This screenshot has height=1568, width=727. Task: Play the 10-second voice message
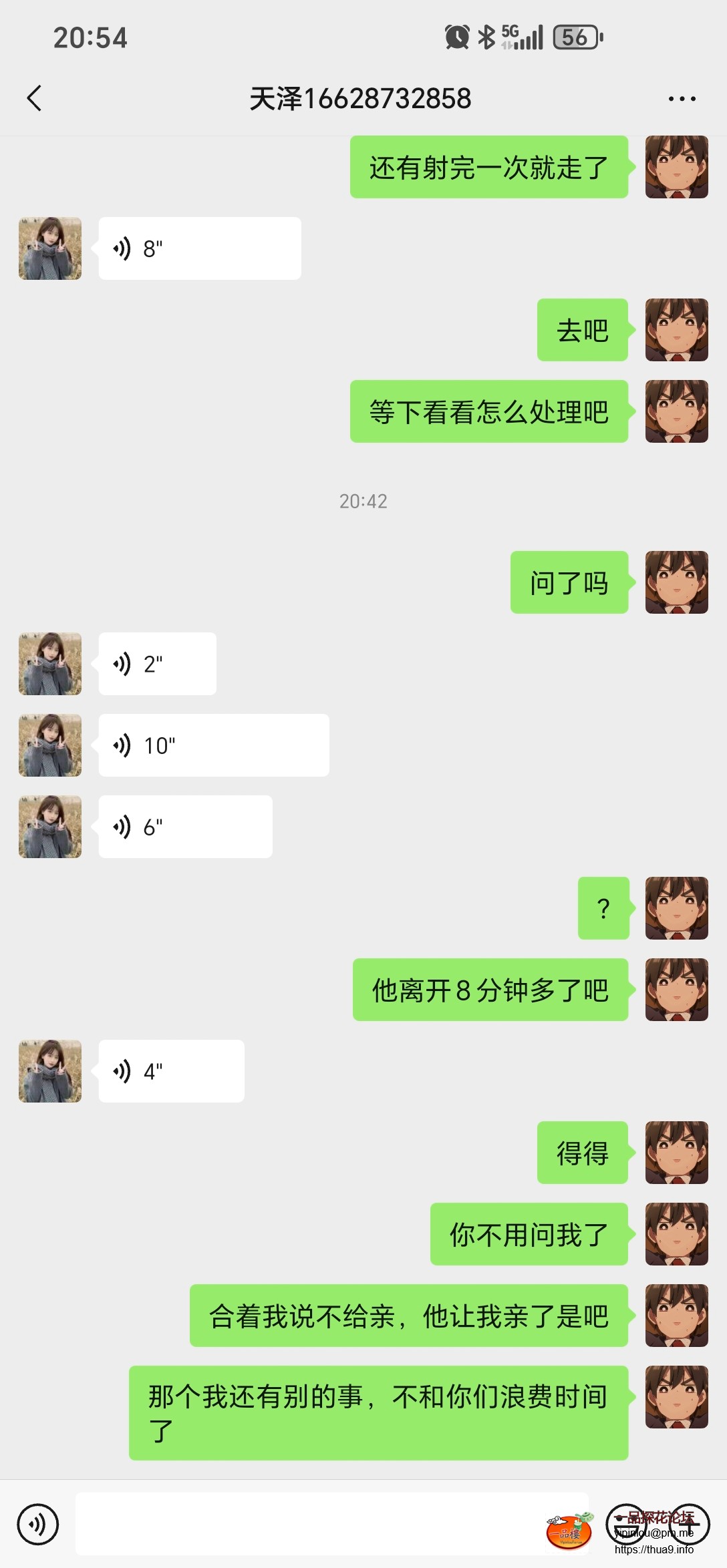point(214,745)
